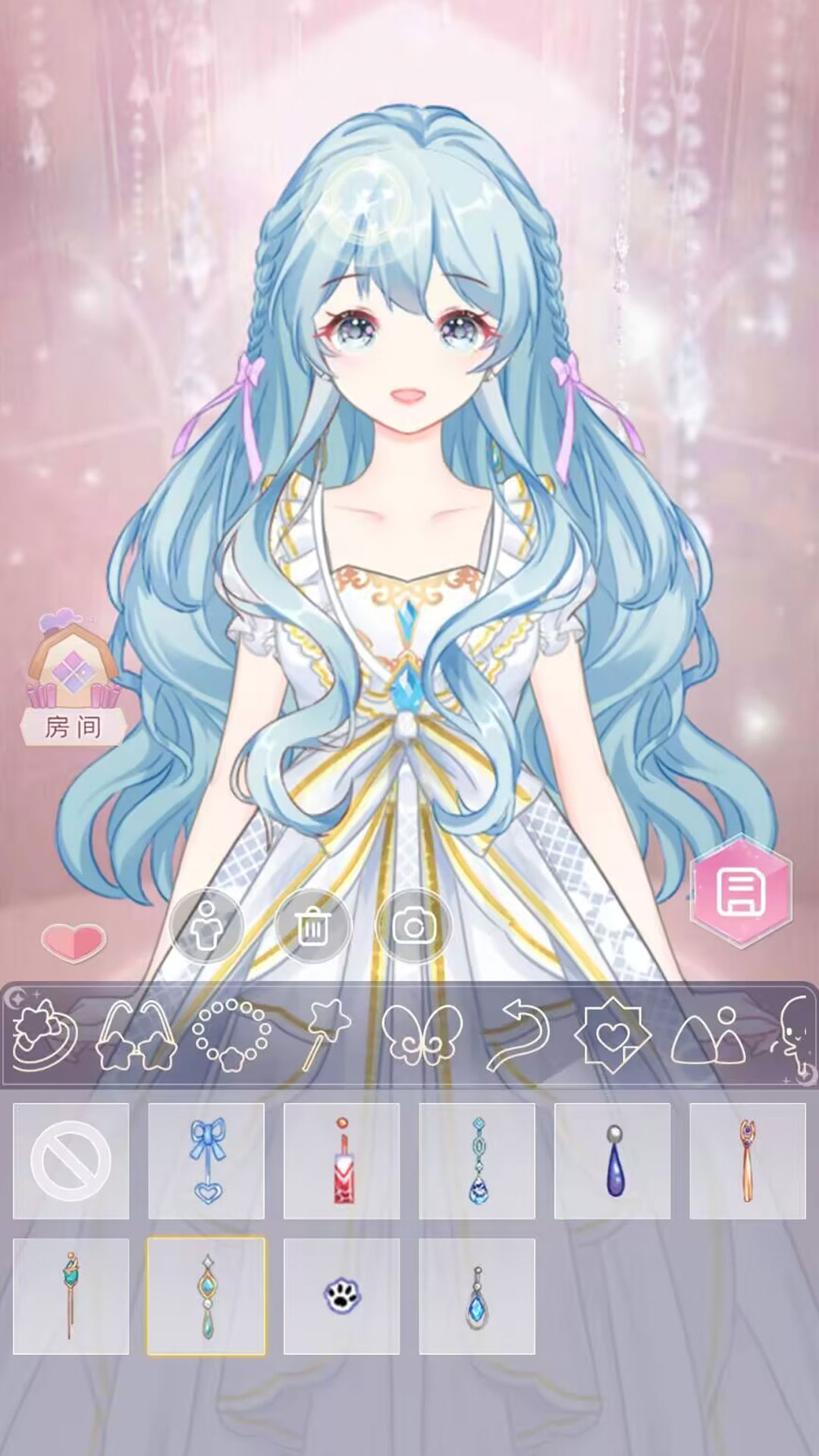Pick the dark blue teardrop earring
This screenshot has width=819, height=1456.
[613, 1161]
